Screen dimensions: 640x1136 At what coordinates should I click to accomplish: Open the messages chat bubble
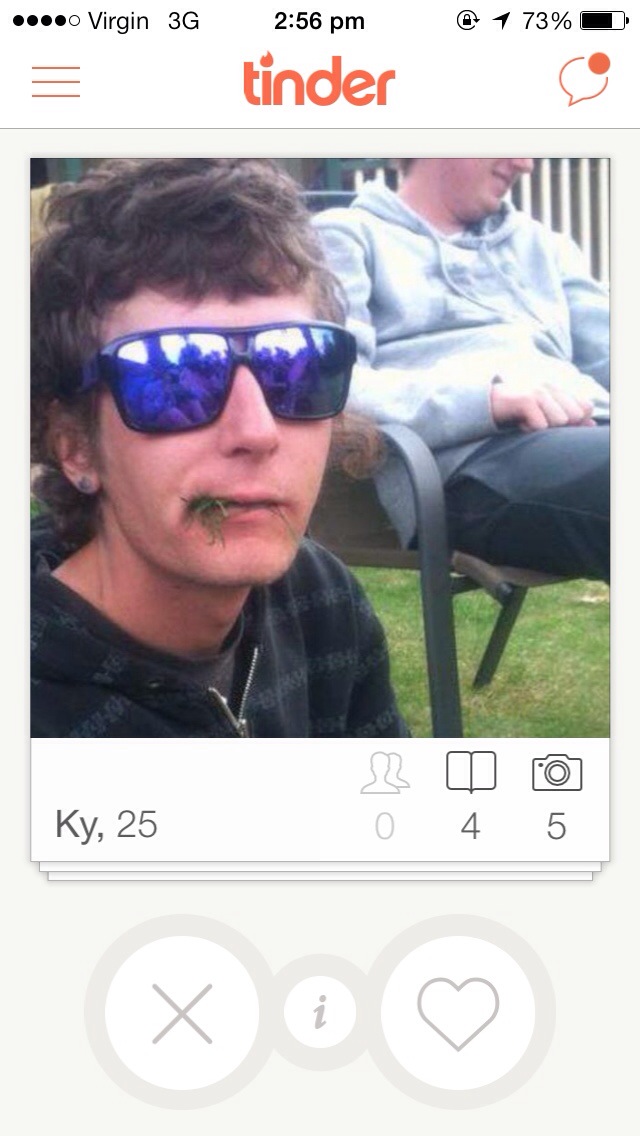(x=583, y=80)
